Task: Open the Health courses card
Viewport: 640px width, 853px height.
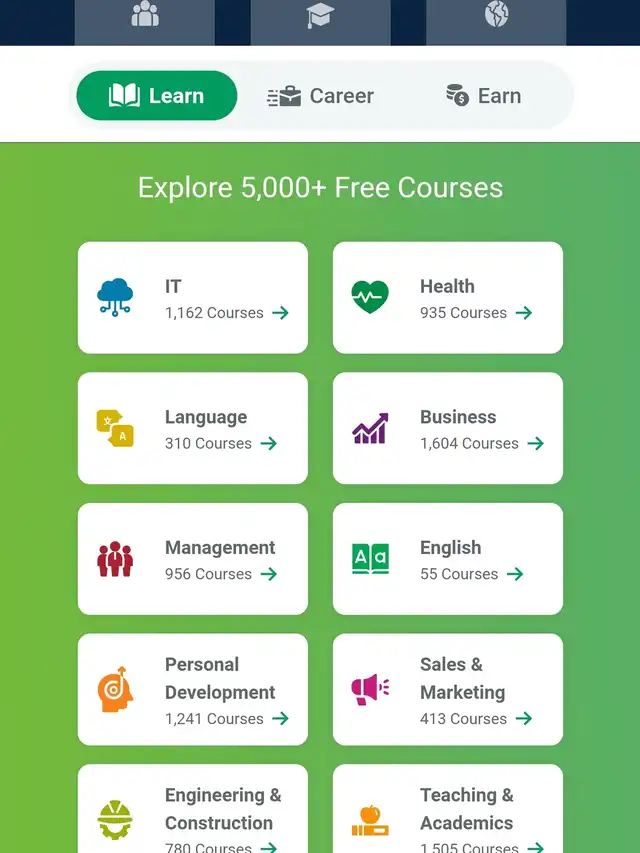Action: point(448,298)
